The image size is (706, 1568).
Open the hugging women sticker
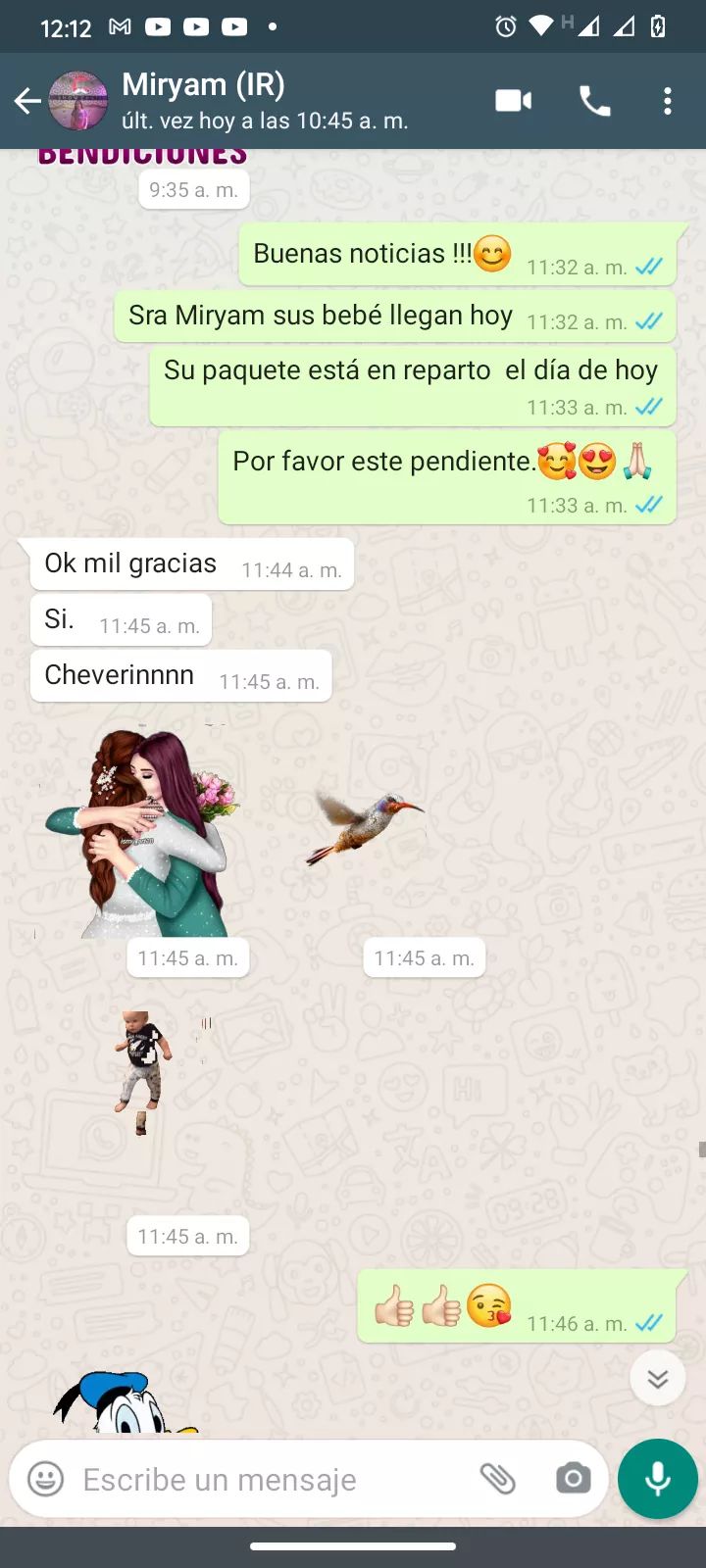(142, 833)
